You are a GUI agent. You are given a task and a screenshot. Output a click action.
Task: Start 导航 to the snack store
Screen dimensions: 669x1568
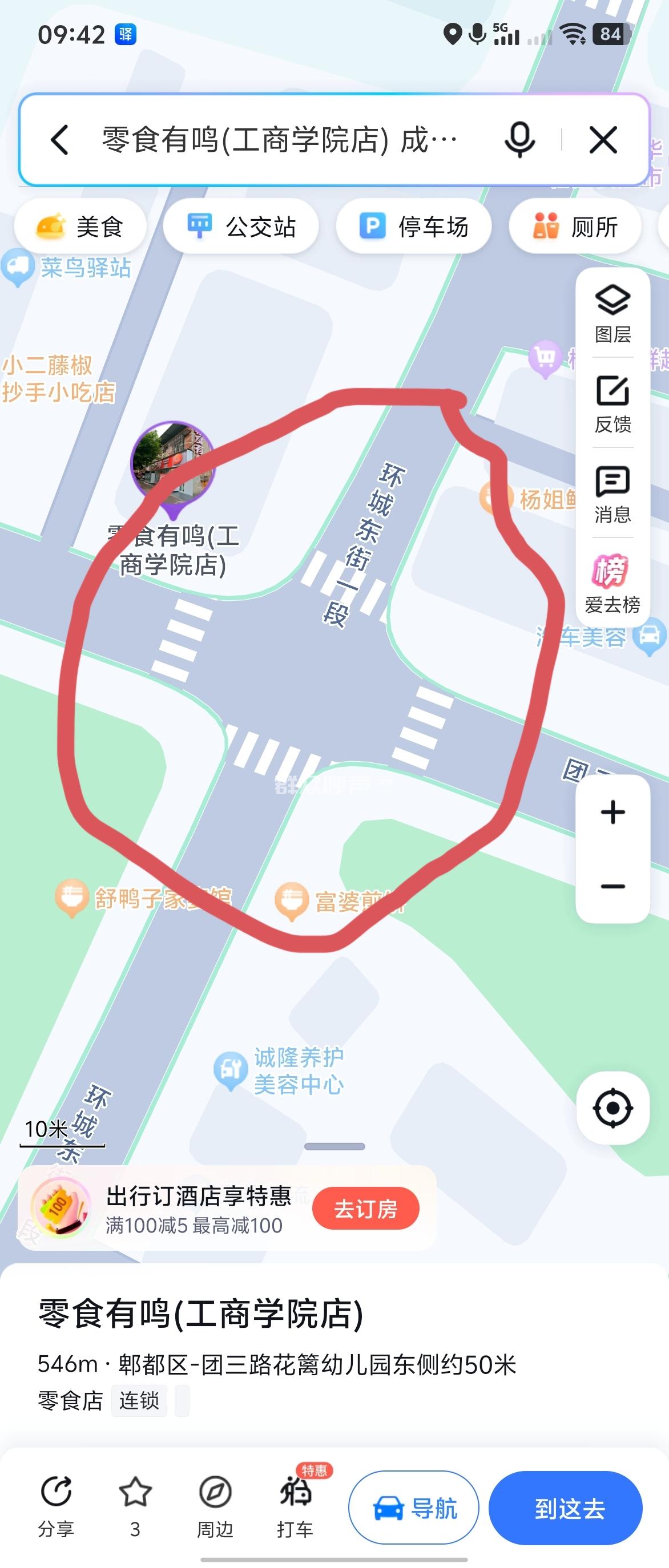click(413, 1508)
